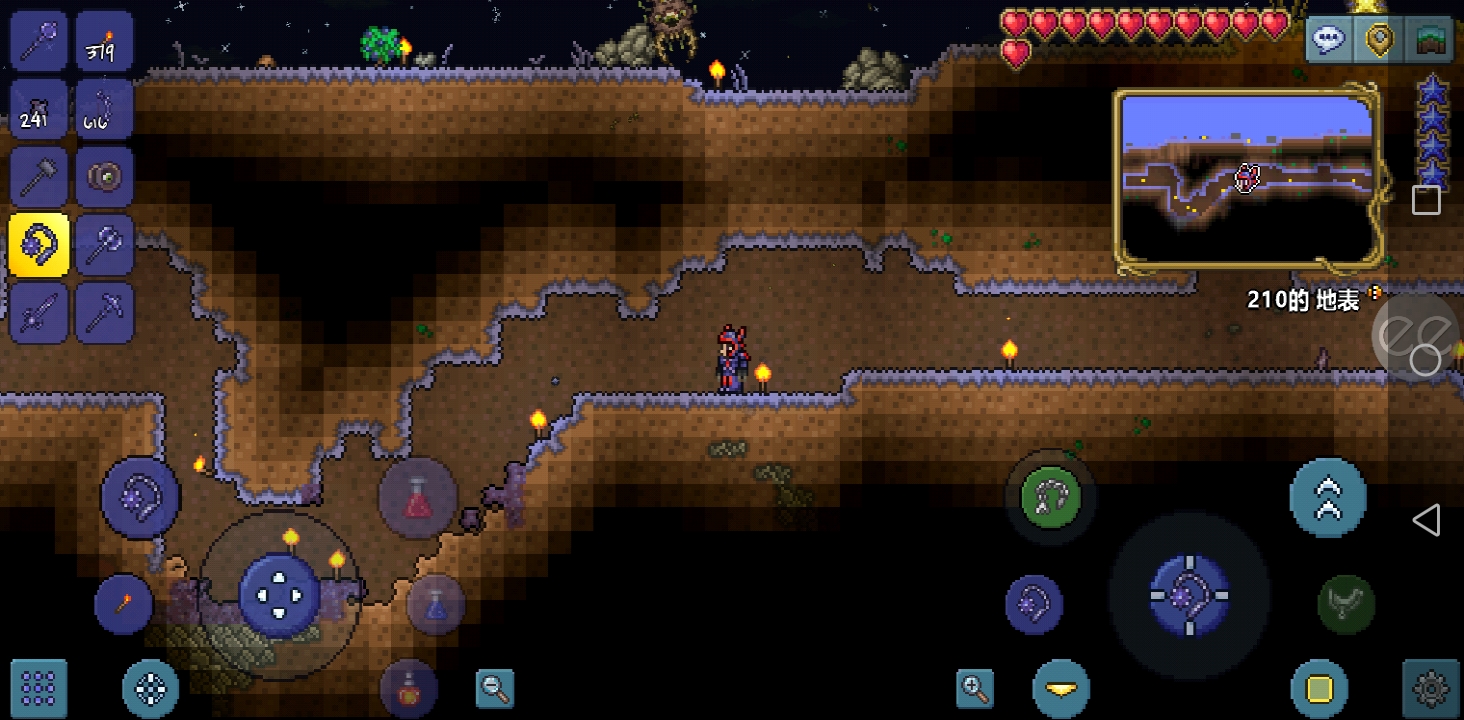Screen dimensions: 1464x720
Task: Tap the quick torch button
Action: pyautogui.click(x=124, y=603)
